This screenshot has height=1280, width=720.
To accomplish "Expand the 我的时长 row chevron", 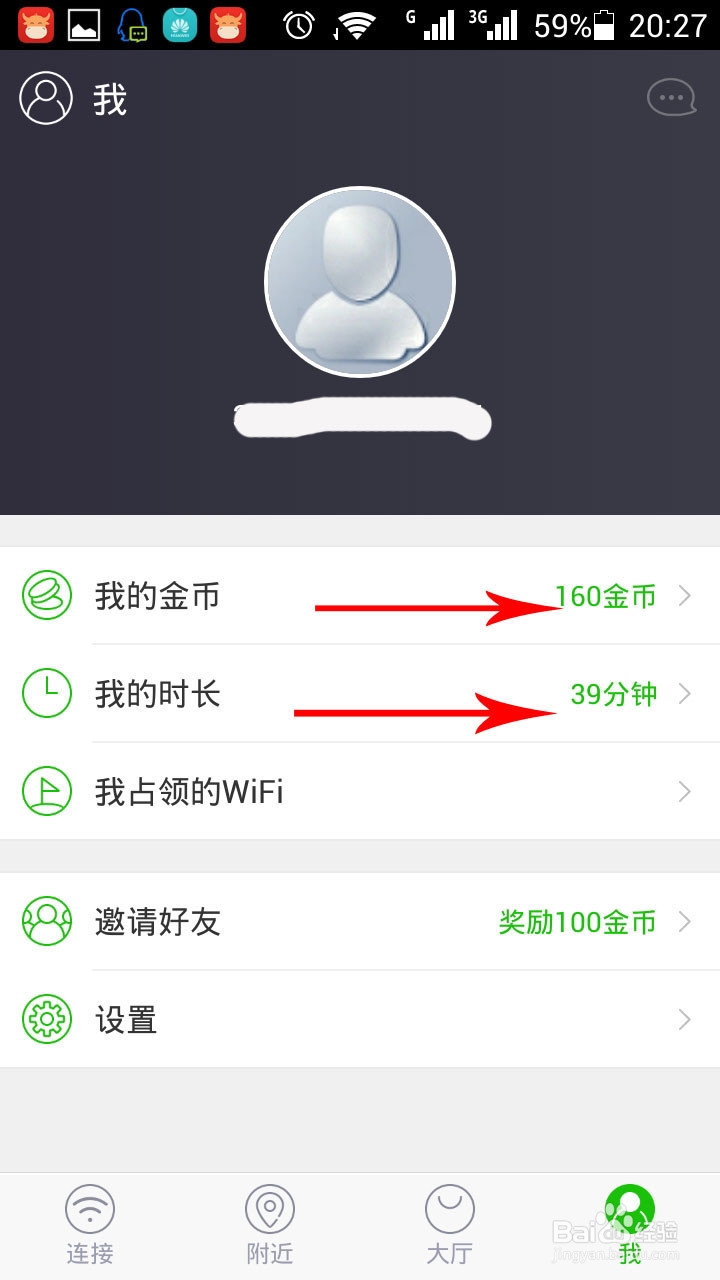I will pyautogui.click(x=685, y=693).
